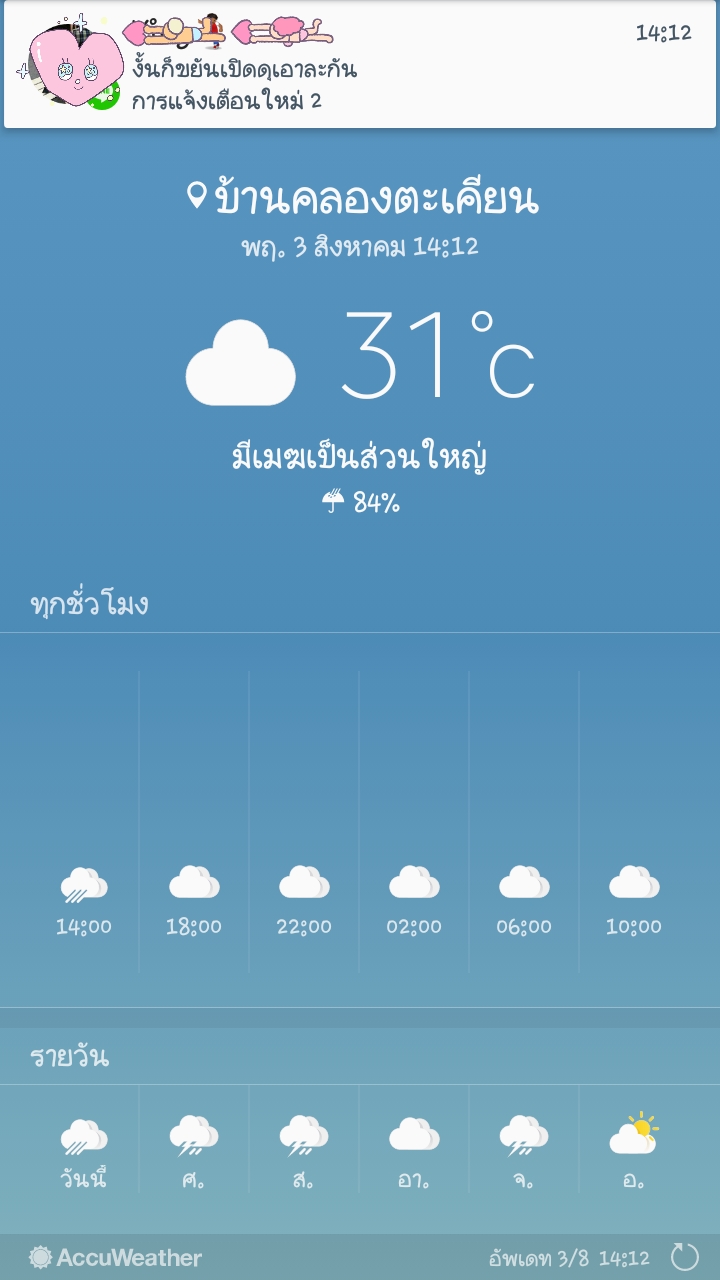Change location บ้านคลองตะเคียน

pos(362,198)
